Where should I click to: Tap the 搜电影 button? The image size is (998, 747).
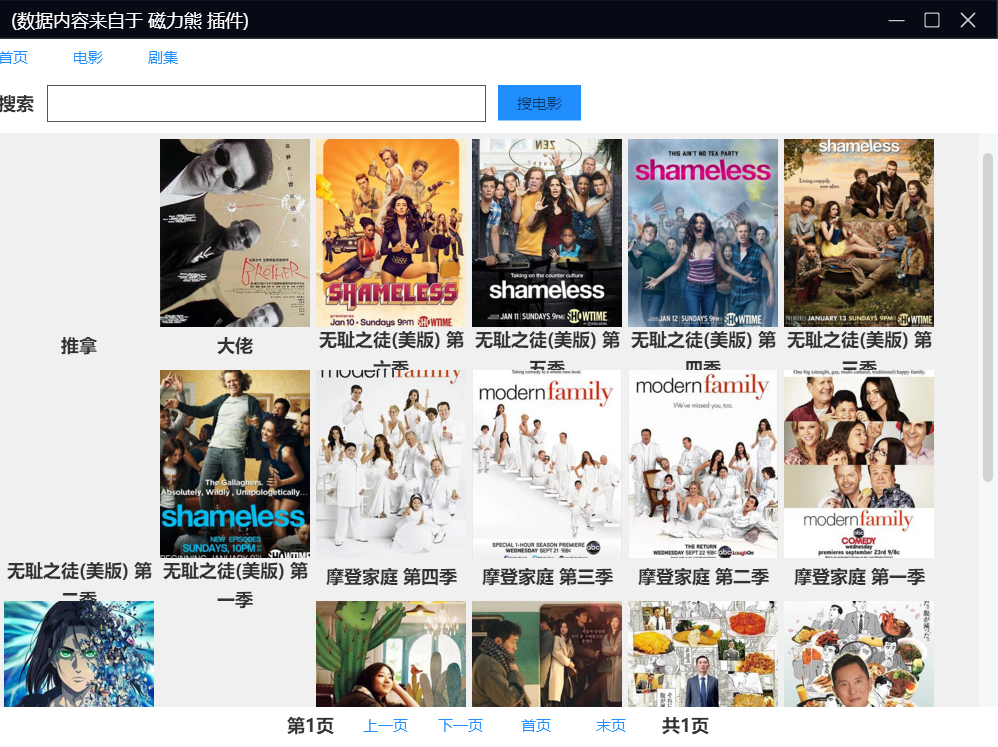point(539,104)
